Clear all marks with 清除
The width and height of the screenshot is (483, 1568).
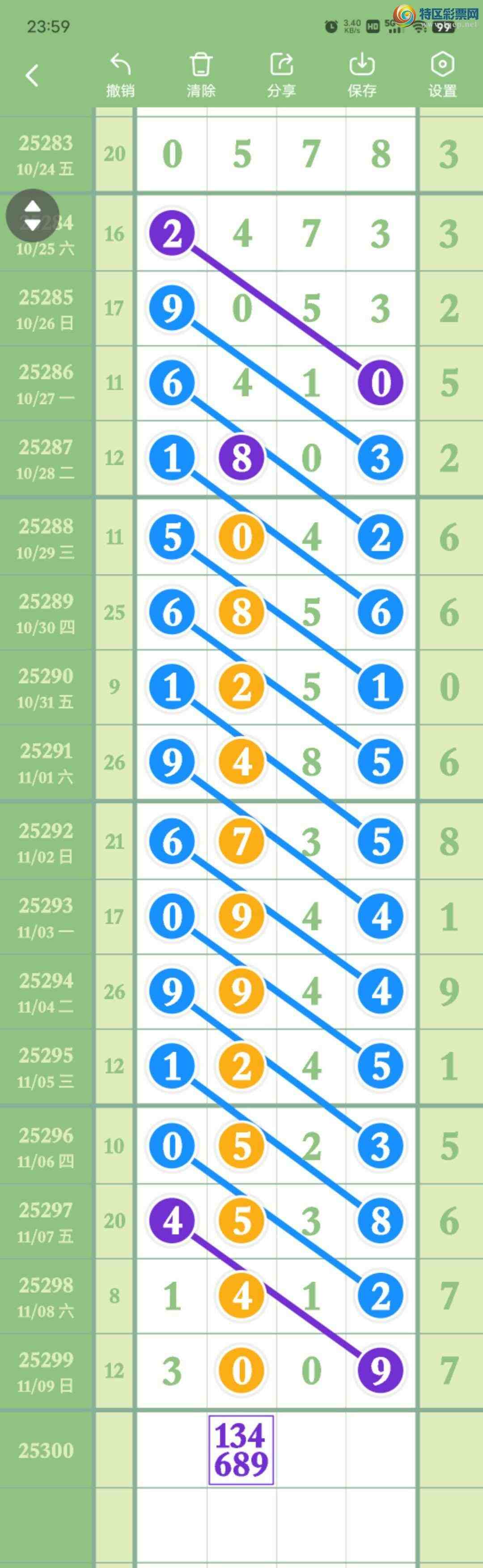[201, 76]
